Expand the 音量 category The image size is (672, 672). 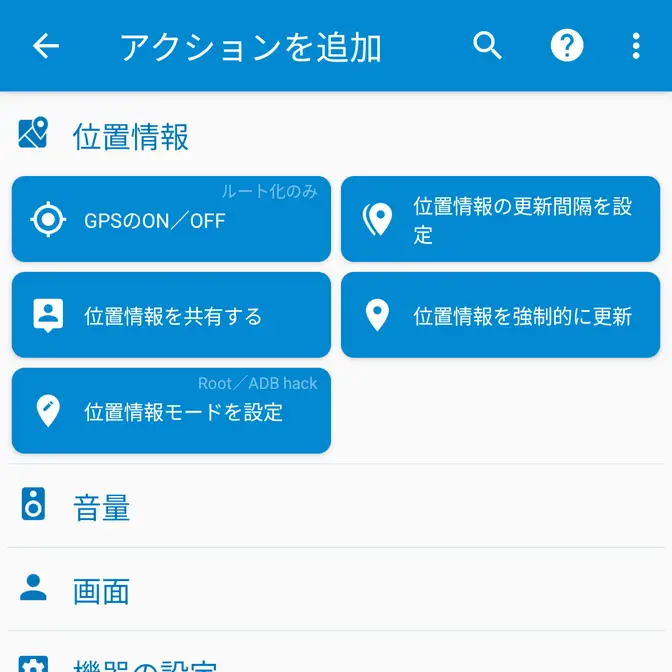tap(102, 507)
